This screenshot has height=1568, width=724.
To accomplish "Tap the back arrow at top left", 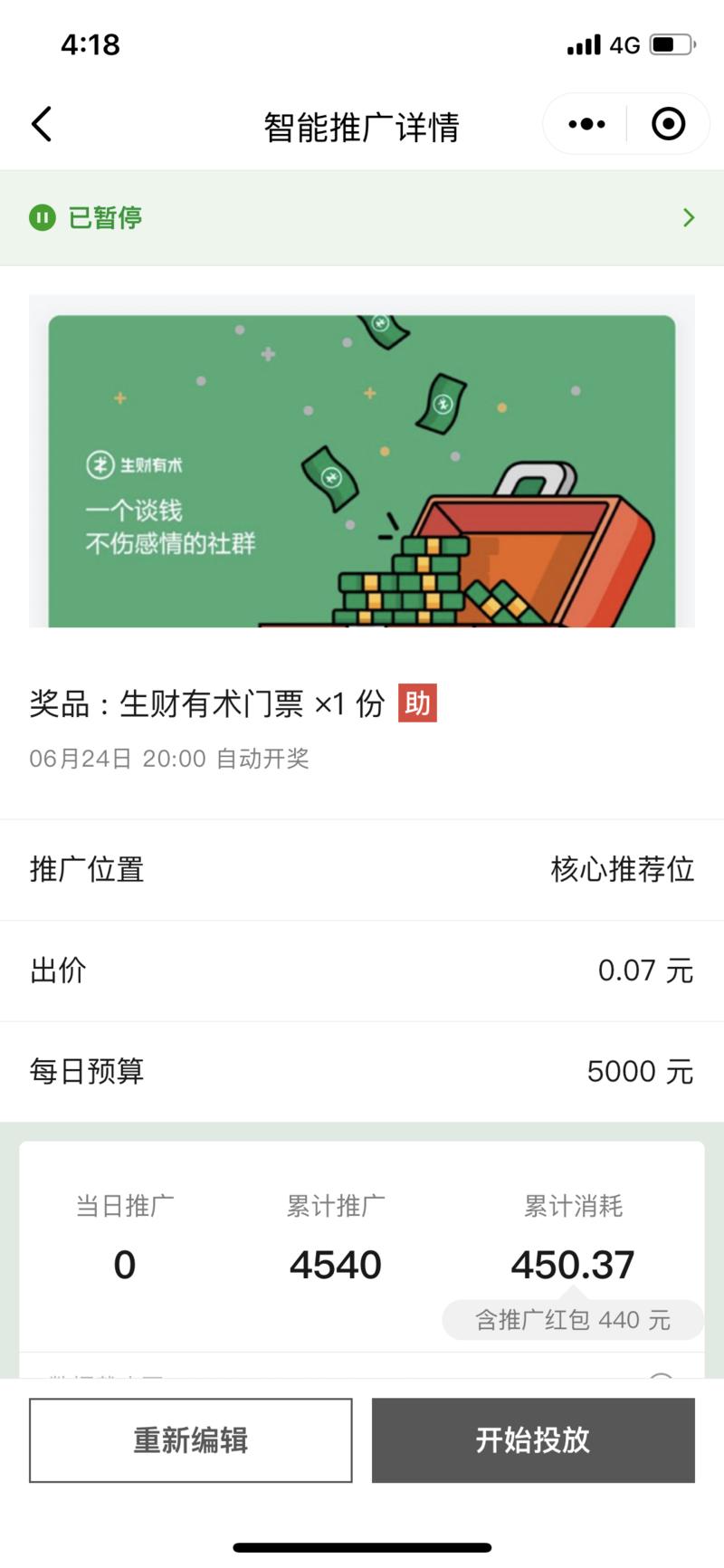I will pyautogui.click(x=41, y=124).
